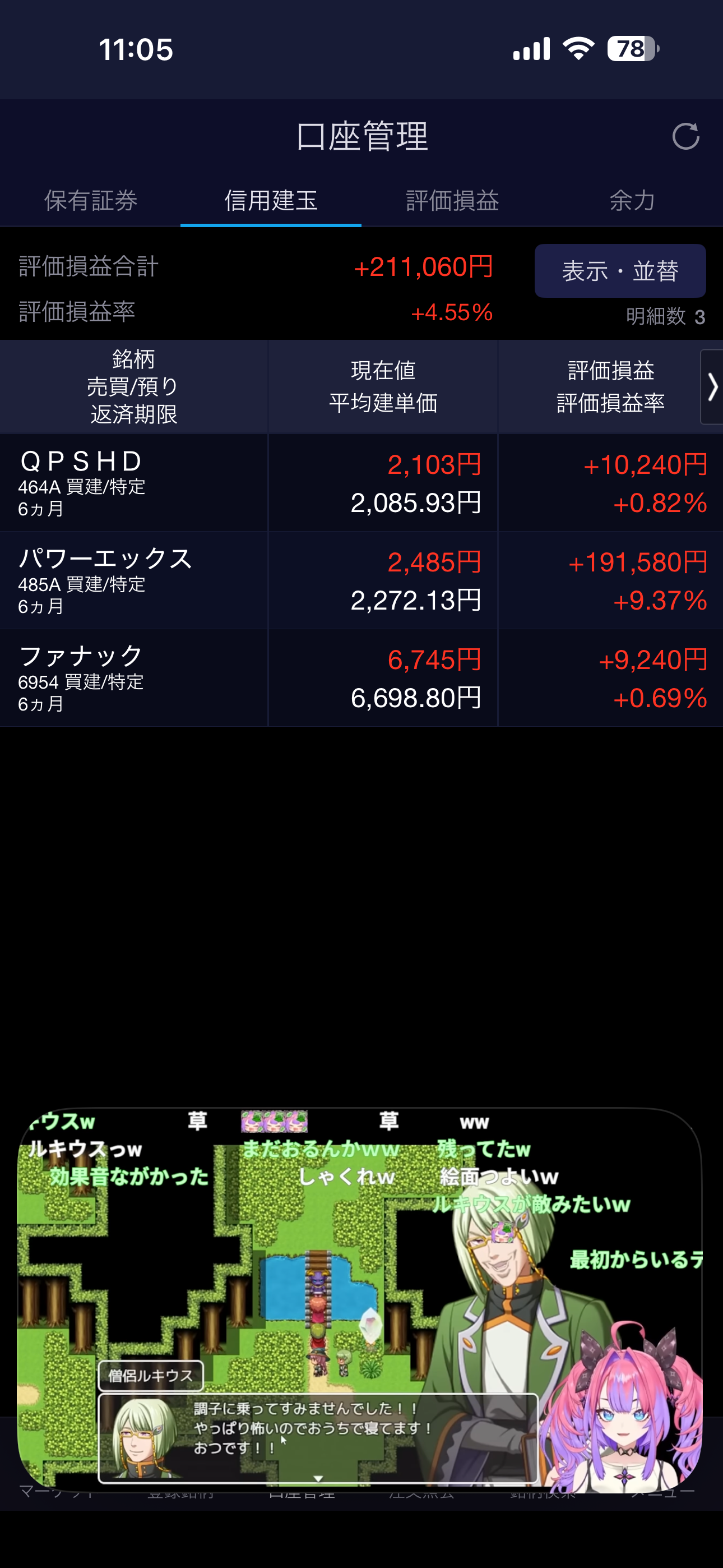Tap the floating picture-in-picture video
Screen dimensions: 723x1568
tap(359, 1297)
